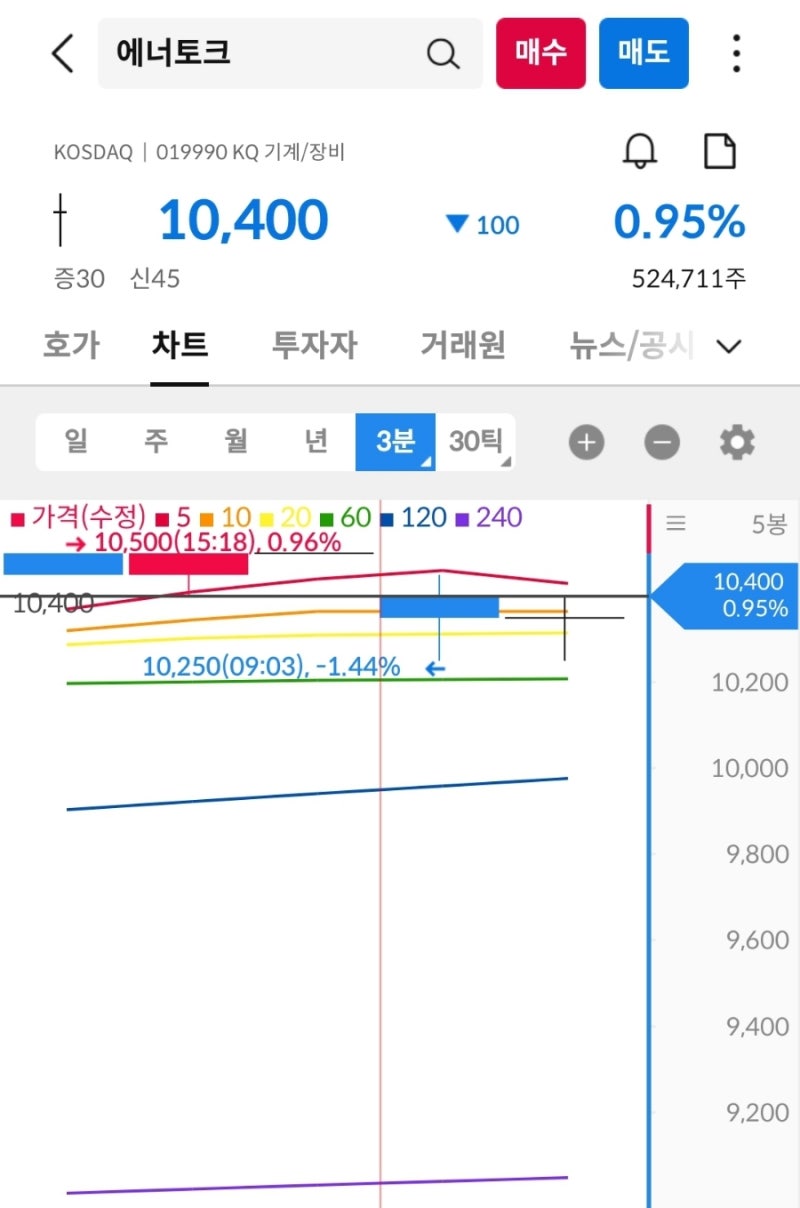
Task: Zoom in on the chart with plus icon
Action: click(x=585, y=442)
